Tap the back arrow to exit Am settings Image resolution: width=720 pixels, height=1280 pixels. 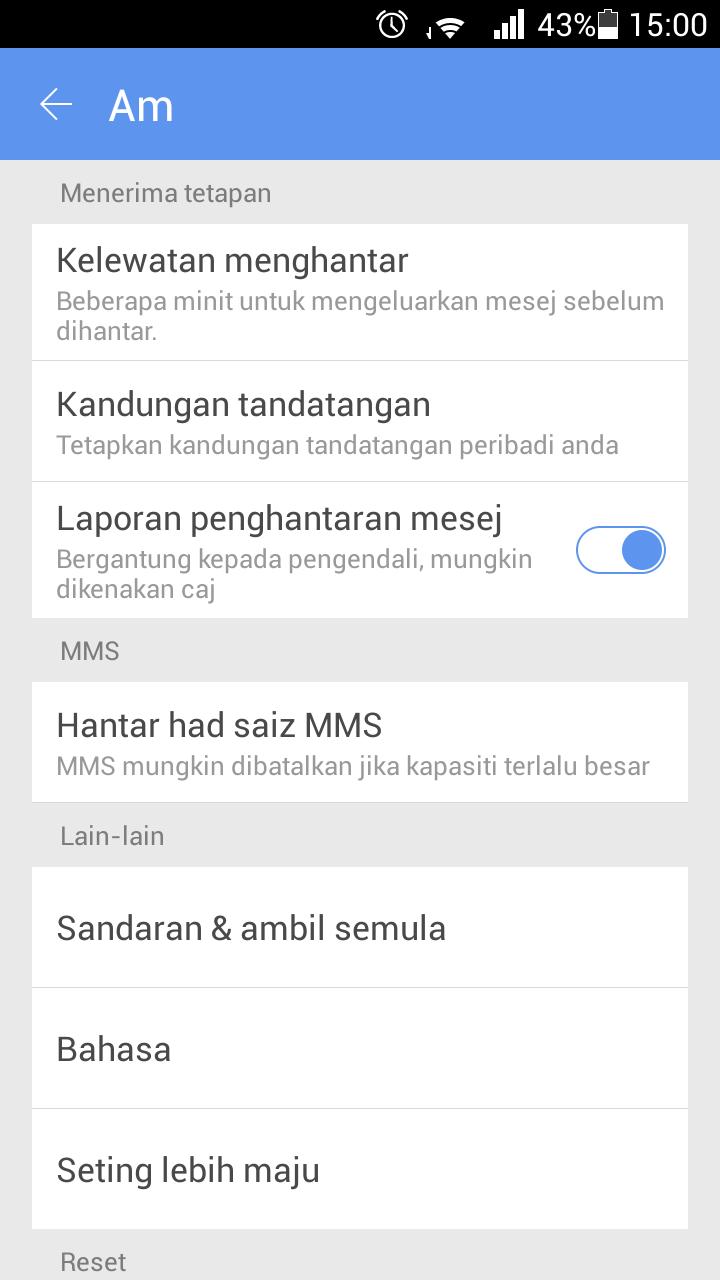pyautogui.click(x=55, y=104)
